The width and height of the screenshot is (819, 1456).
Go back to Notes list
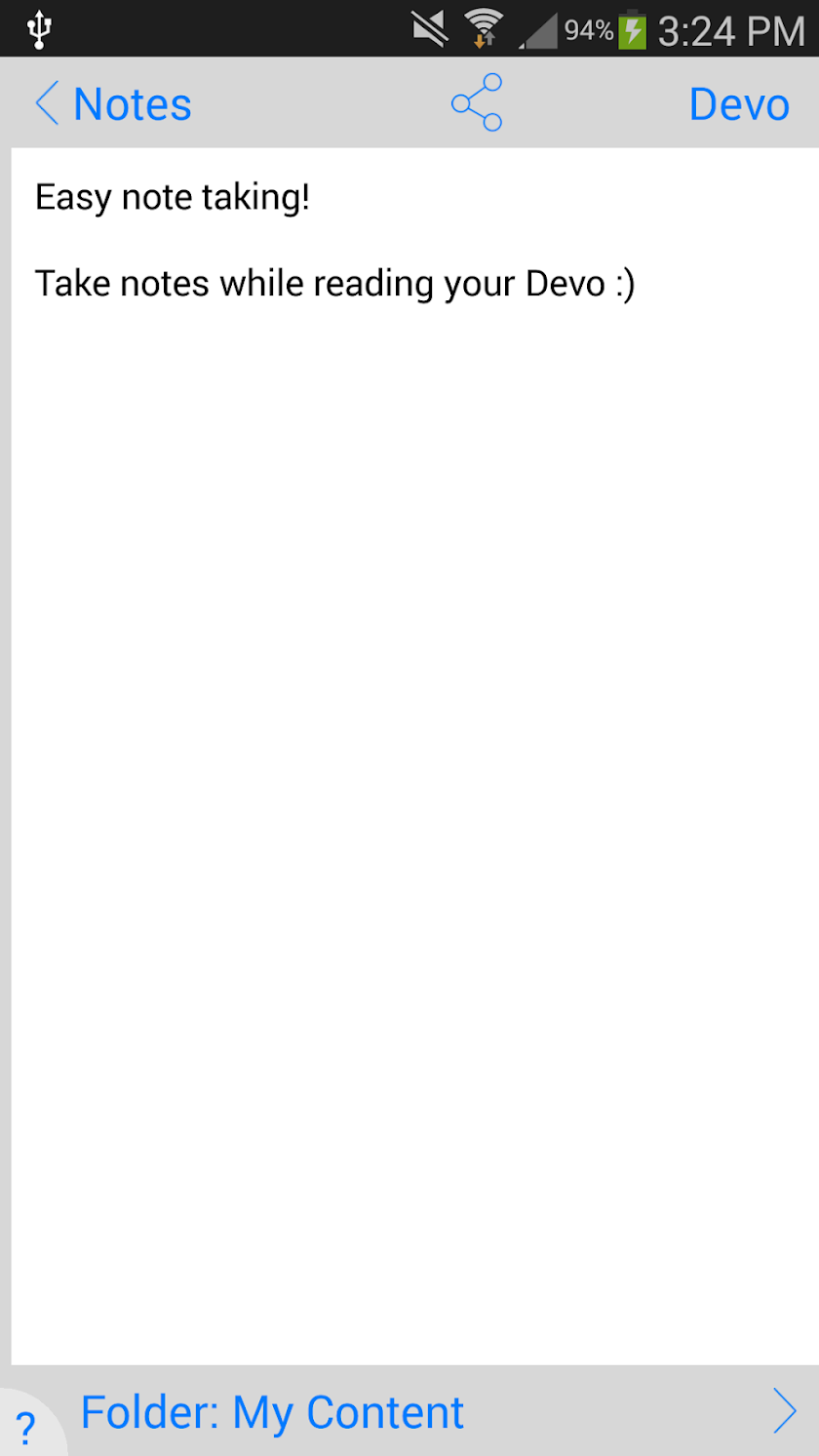point(113,104)
